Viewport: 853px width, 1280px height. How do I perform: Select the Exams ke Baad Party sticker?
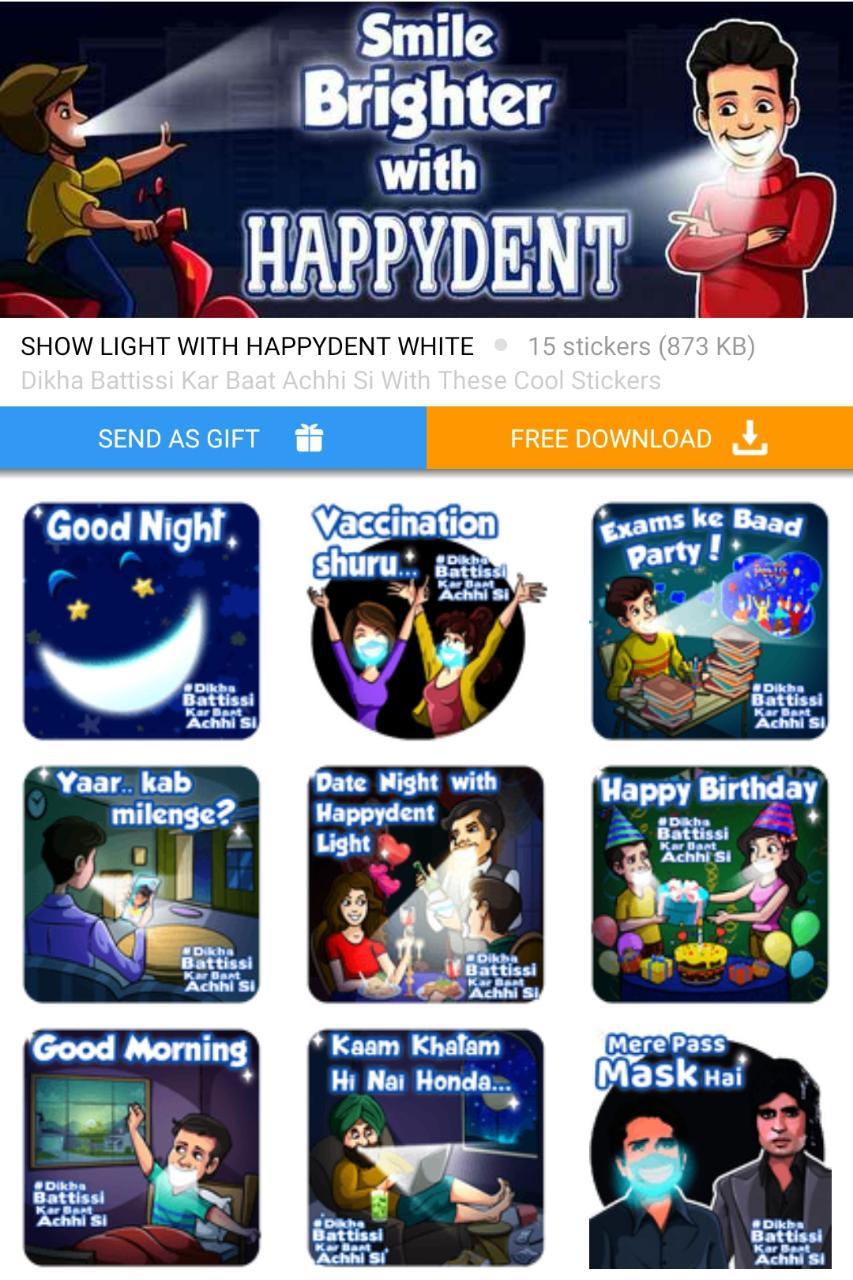(710, 620)
